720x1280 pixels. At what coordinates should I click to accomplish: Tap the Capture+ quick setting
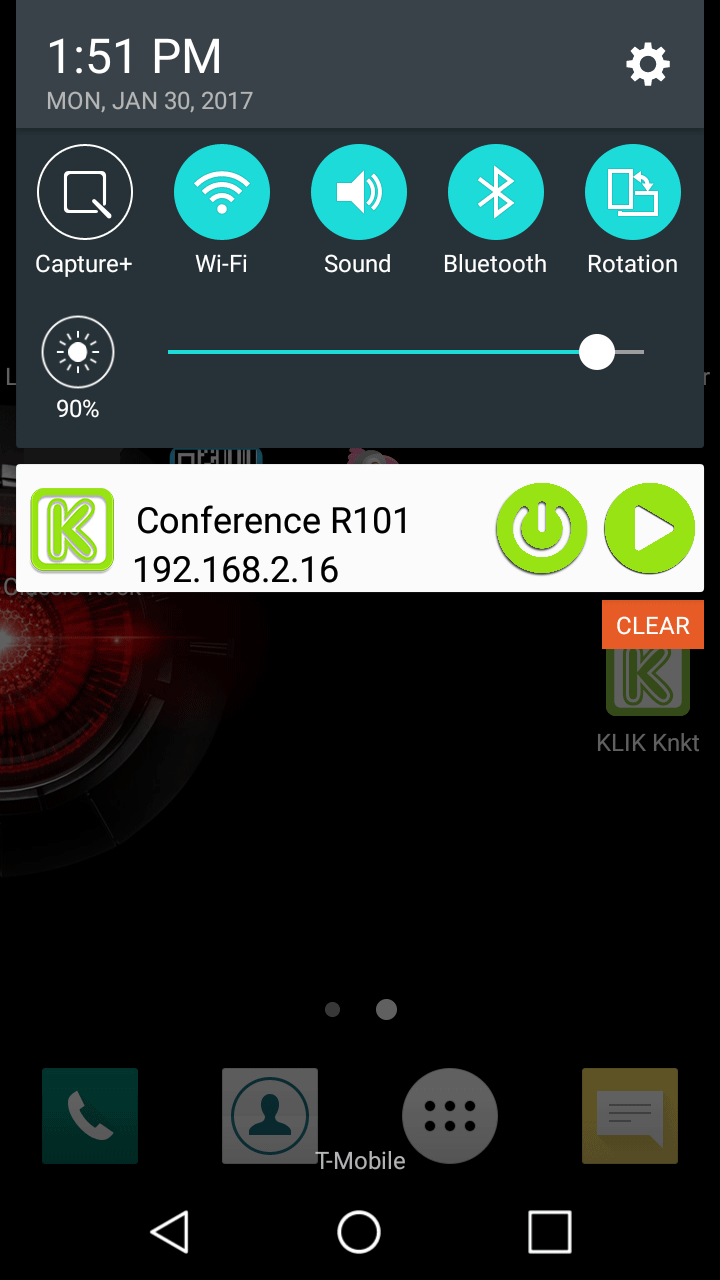pos(84,194)
